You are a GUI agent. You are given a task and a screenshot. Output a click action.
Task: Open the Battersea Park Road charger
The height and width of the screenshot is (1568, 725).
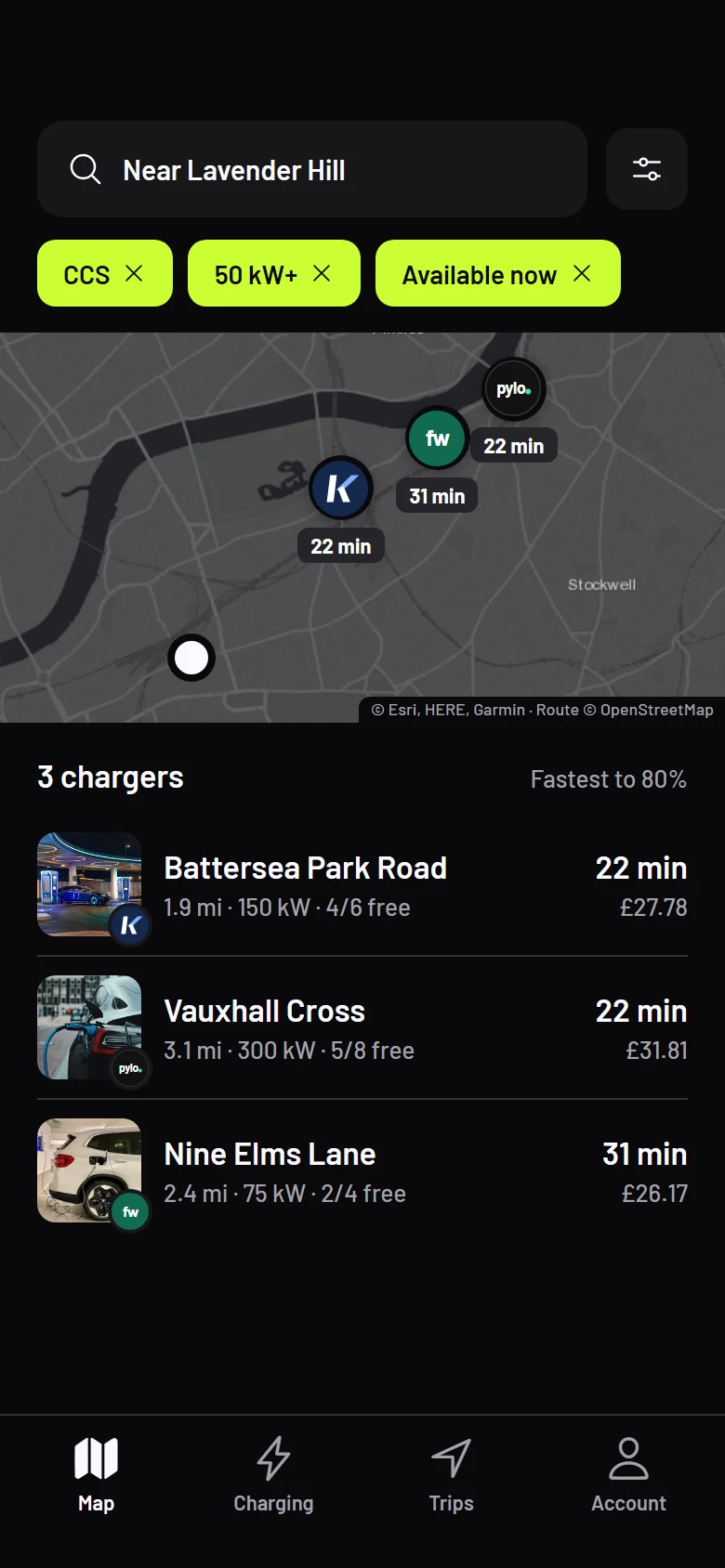coord(362,884)
